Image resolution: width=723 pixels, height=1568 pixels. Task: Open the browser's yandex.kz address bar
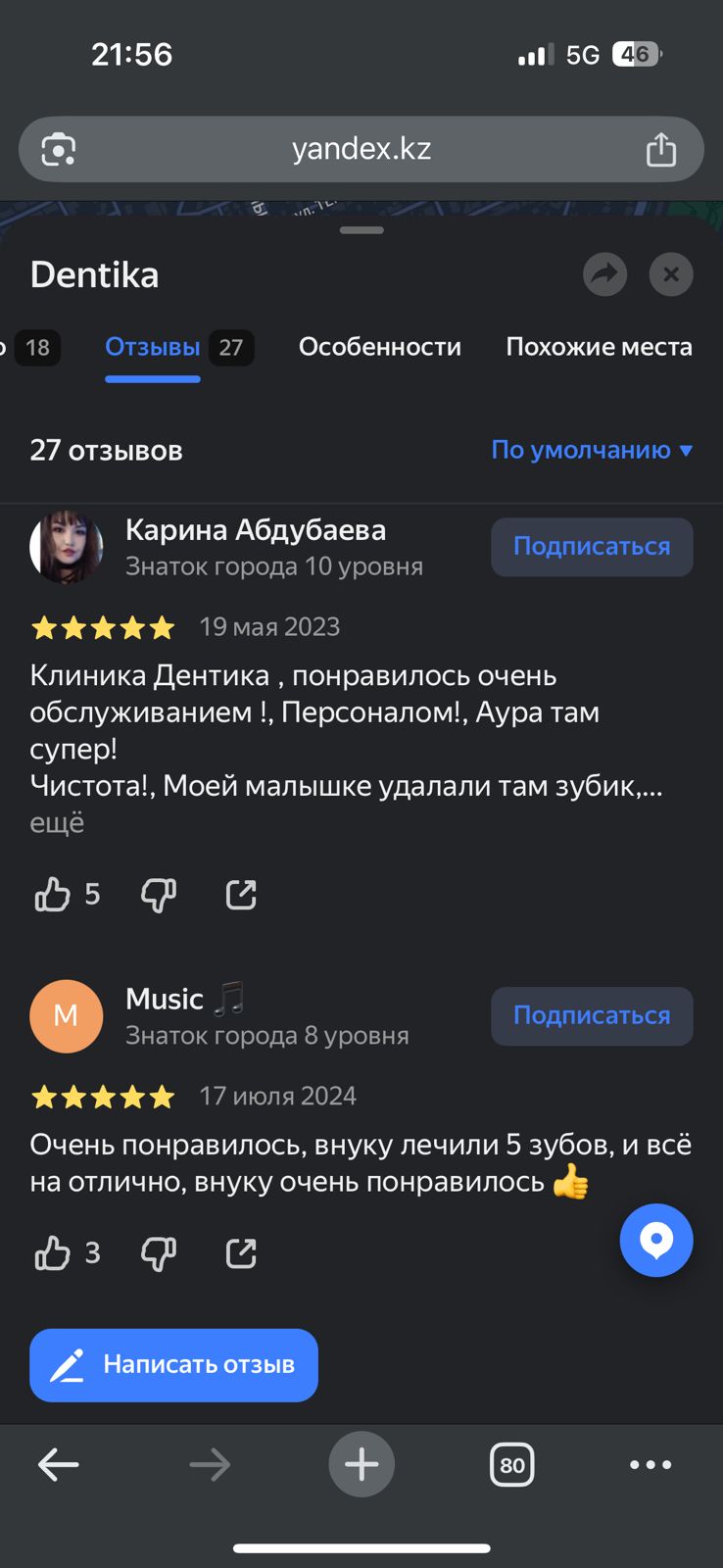point(361,149)
